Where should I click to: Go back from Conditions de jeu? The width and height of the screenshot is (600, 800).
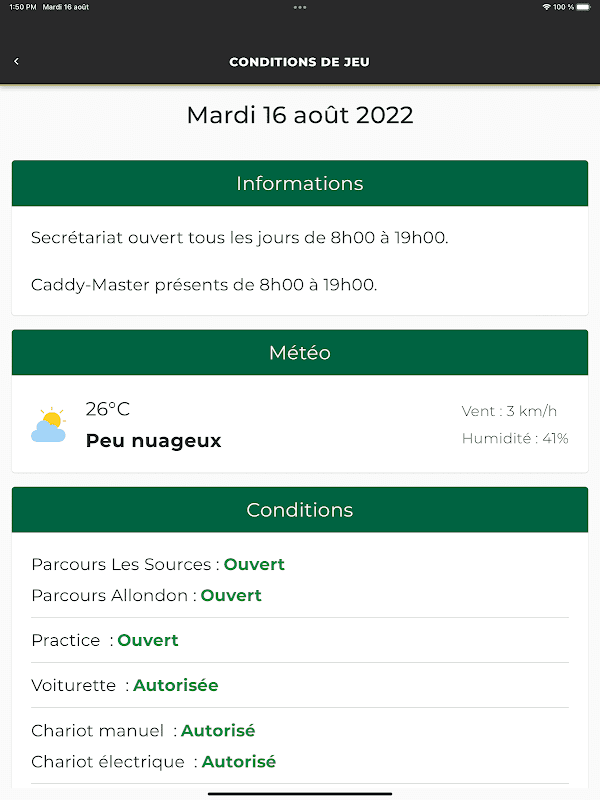pyautogui.click(x=16, y=62)
